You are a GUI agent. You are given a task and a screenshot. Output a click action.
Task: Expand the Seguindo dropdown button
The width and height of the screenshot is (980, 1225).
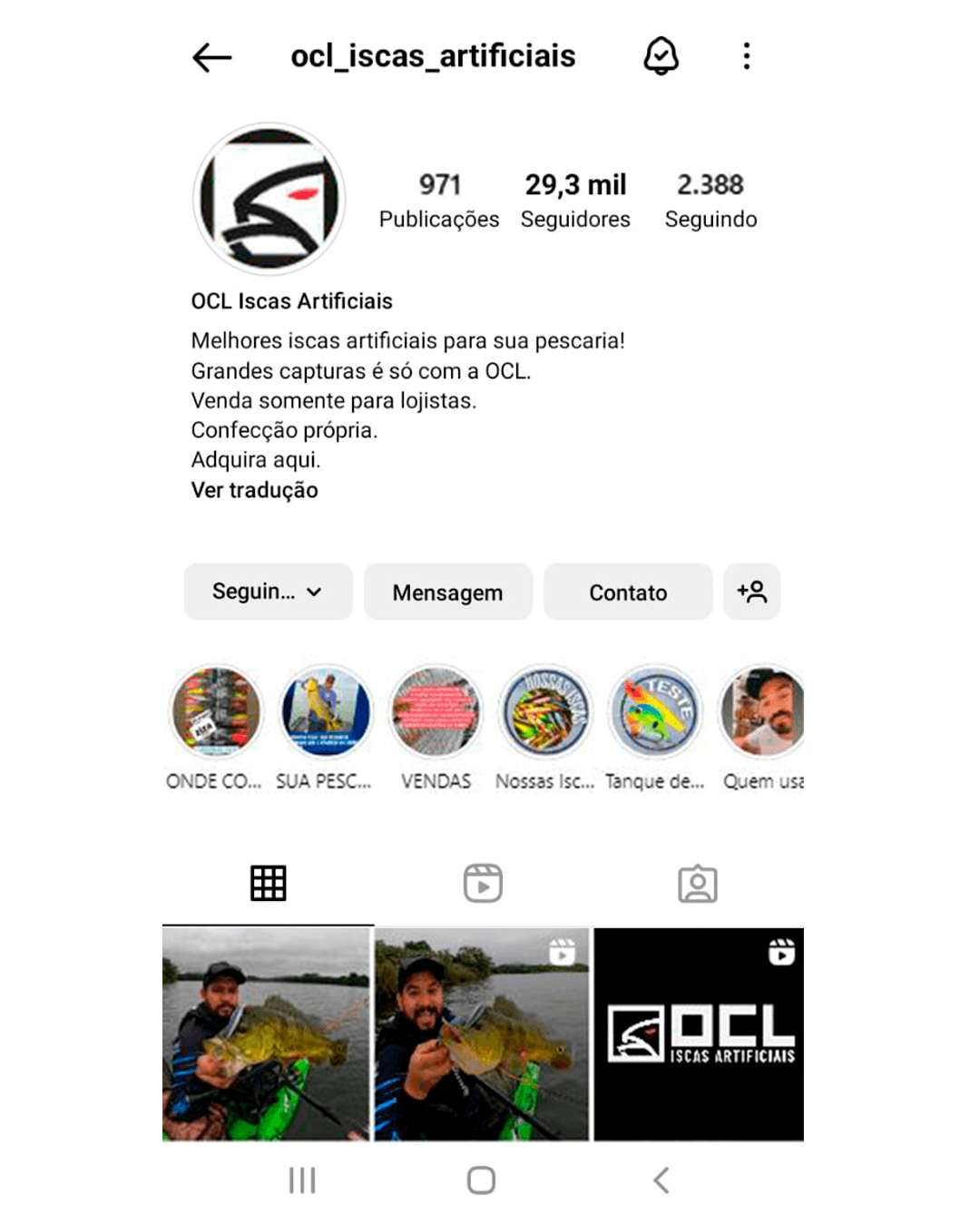tap(268, 592)
